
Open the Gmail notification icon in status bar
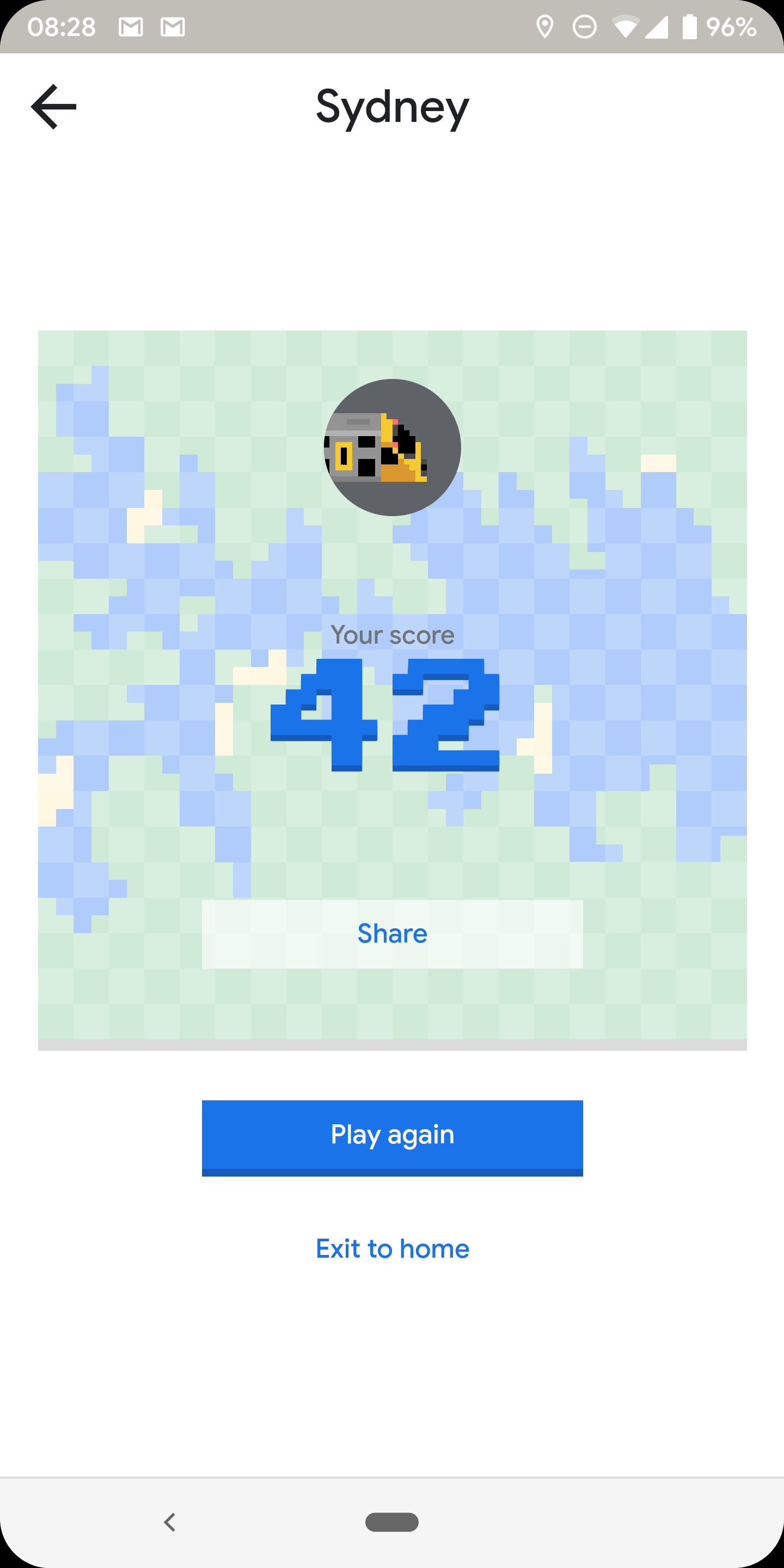click(x=131, y=26)
